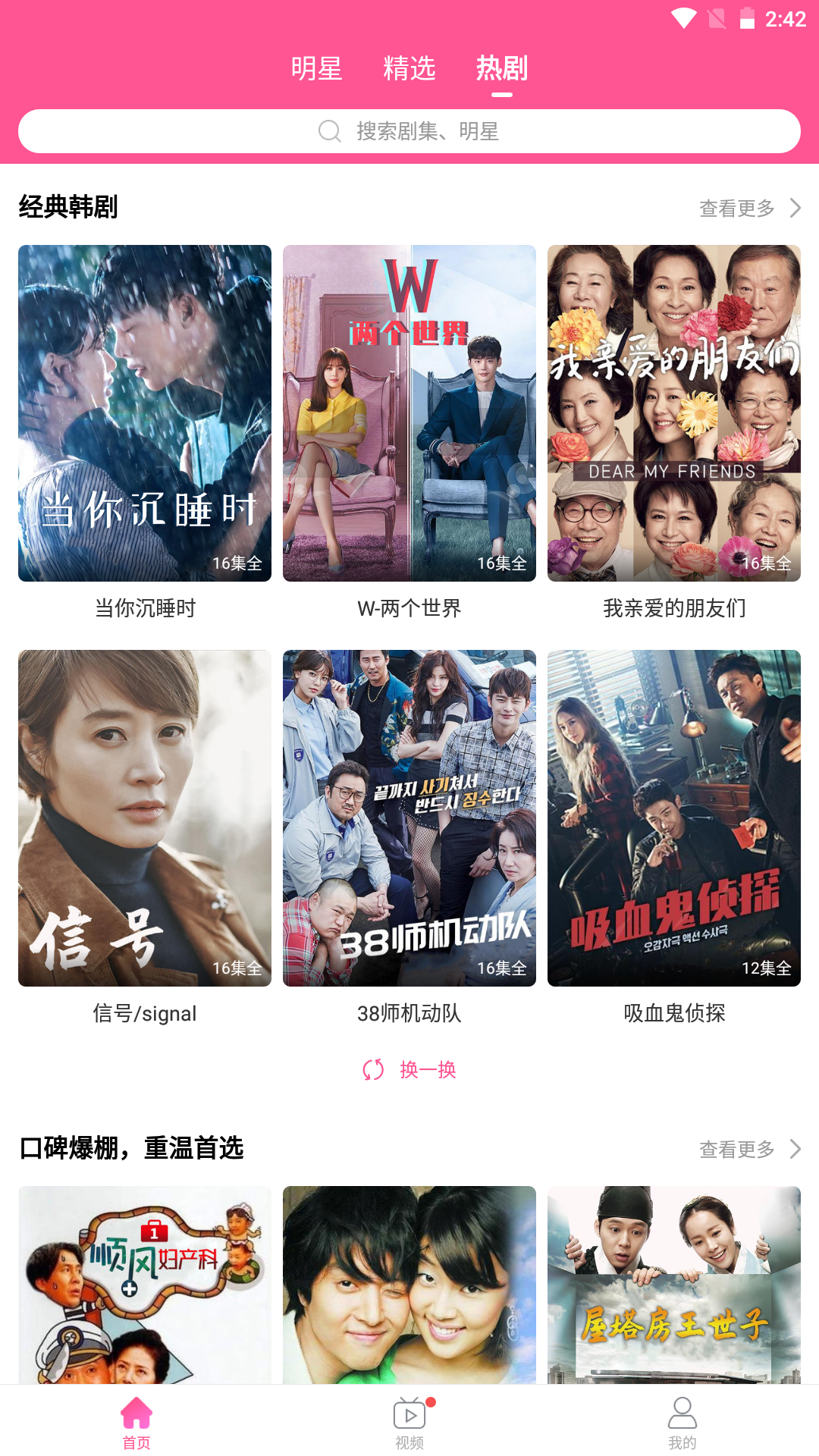Open the 我的 profile tab
819x1456 pixels.
coord(682,1423)
